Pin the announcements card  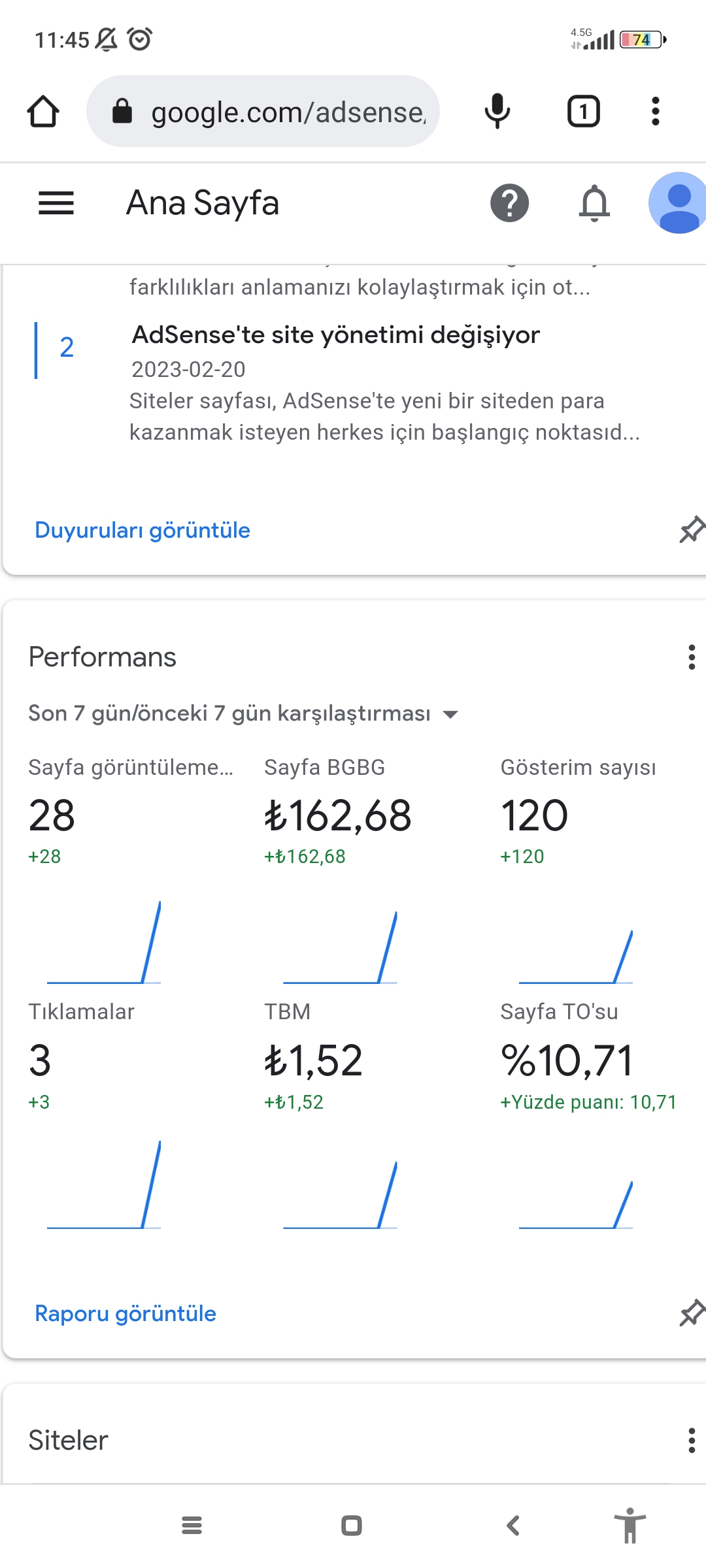click(692, 530)
